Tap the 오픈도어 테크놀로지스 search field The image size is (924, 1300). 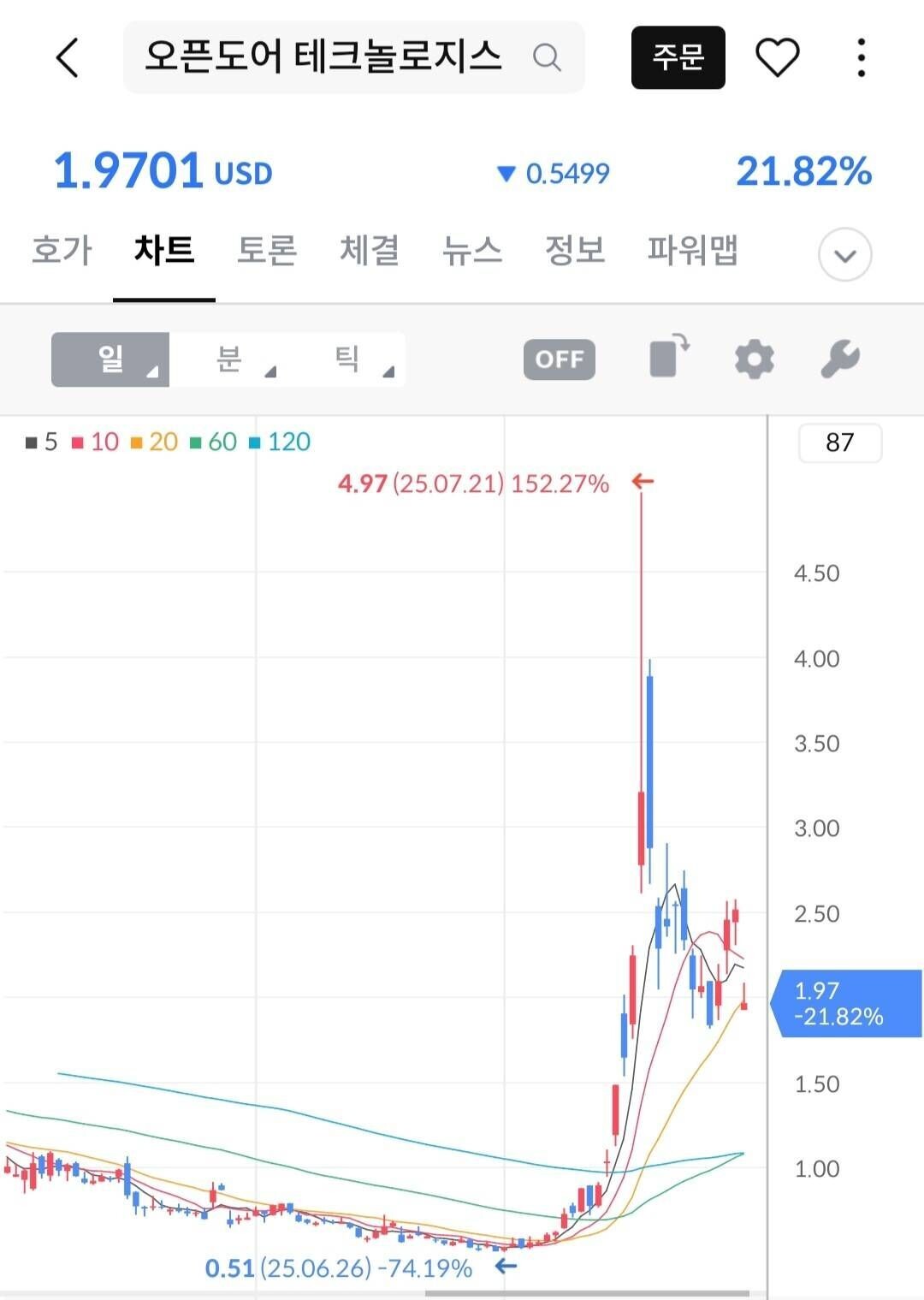click(325, 58)
